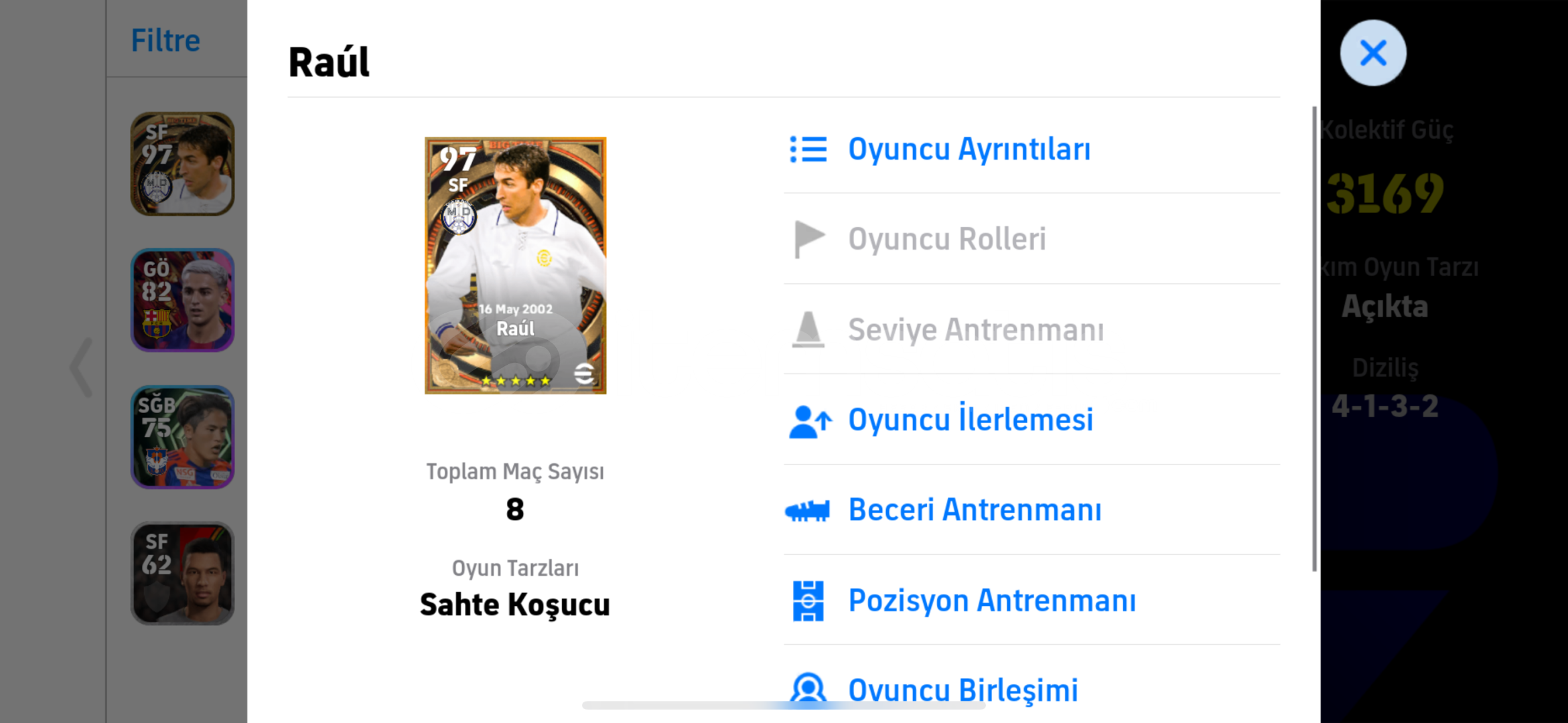Open Oyuncu Birleşimi

pos(963,690)
